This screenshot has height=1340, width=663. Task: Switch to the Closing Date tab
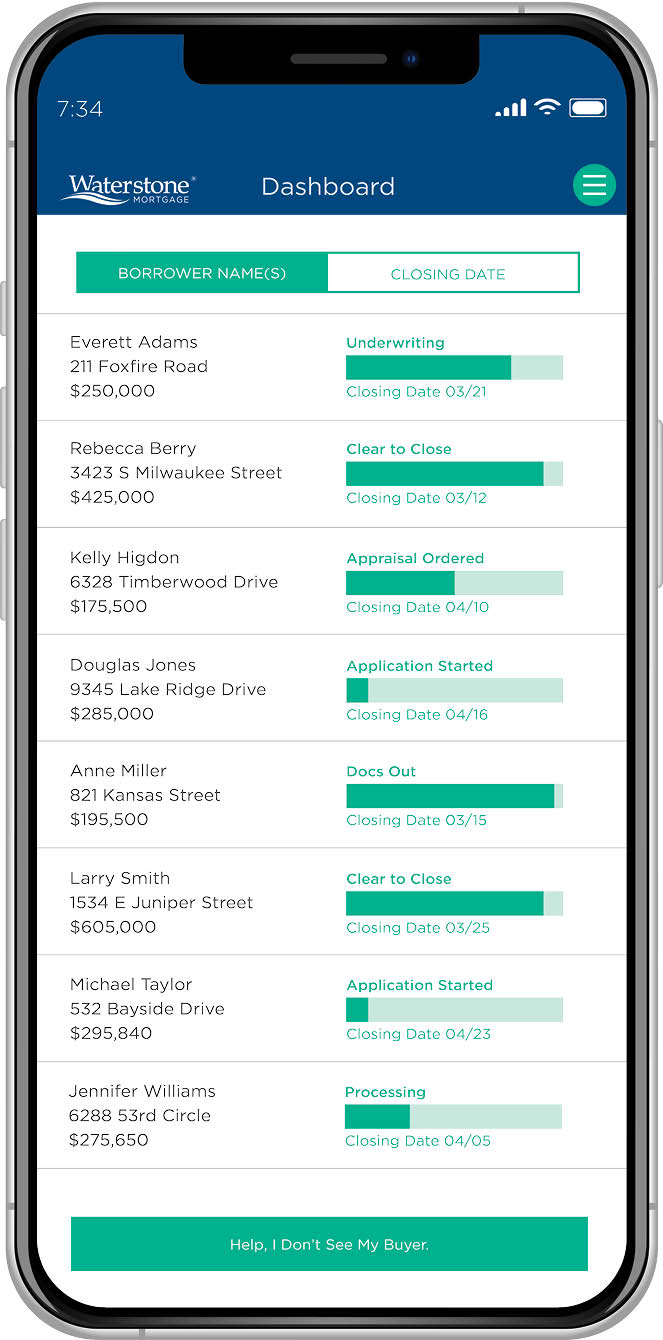pyautogui.click(x=453, y=273)
